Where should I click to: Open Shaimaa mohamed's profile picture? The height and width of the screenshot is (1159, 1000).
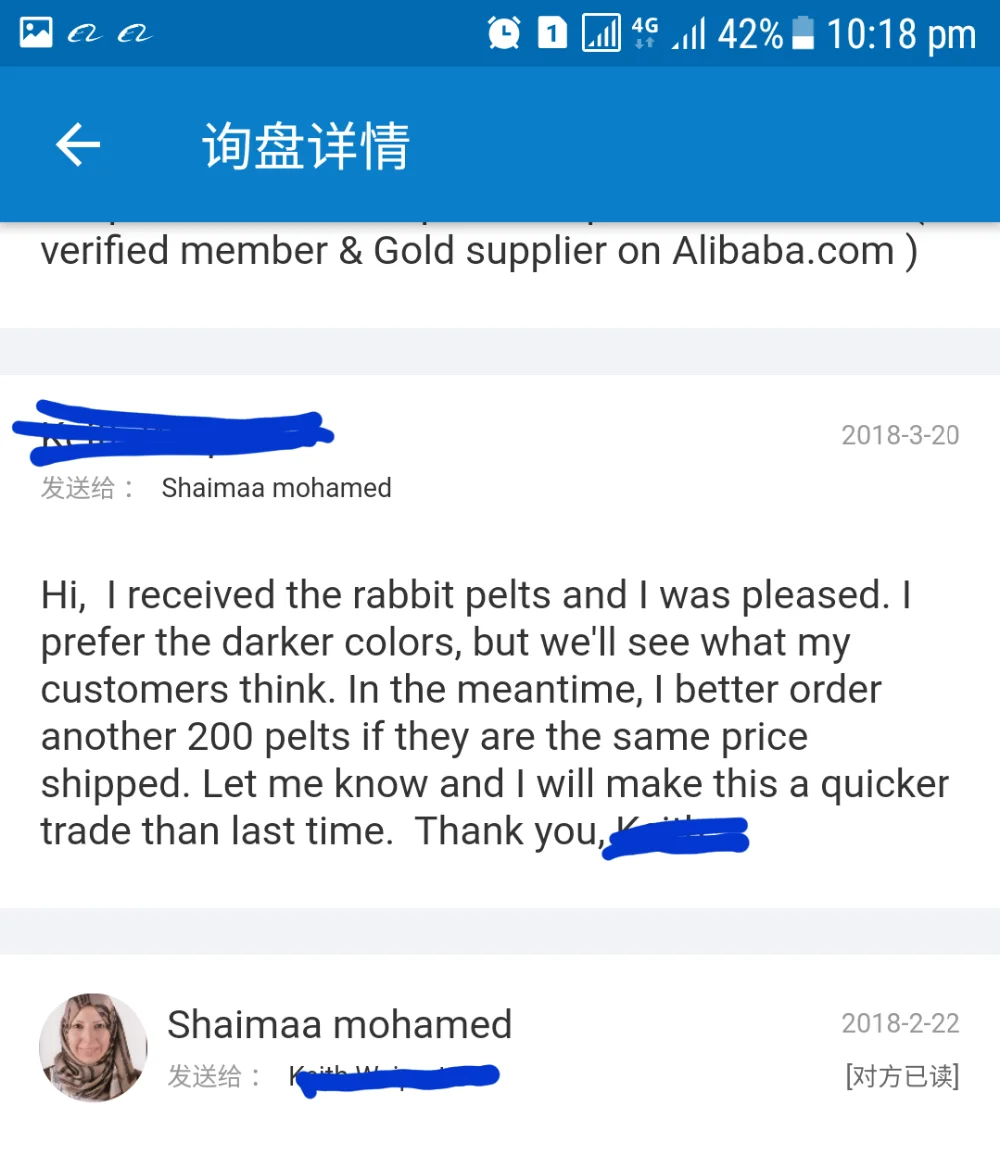(92, 1047)
